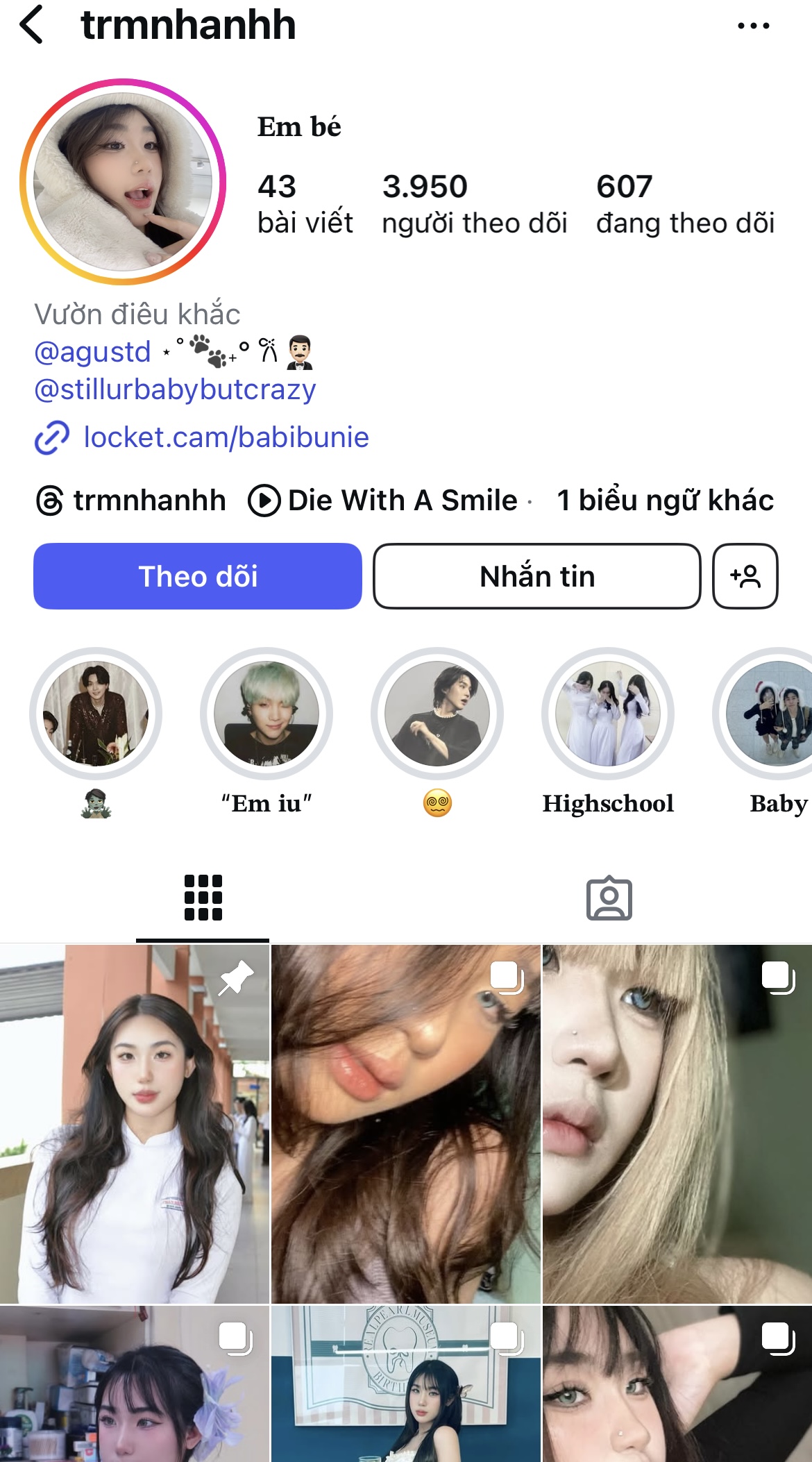The image size is (812, 1462).
Task: Open the 607 đang theo dõi list
Action: 684,204
